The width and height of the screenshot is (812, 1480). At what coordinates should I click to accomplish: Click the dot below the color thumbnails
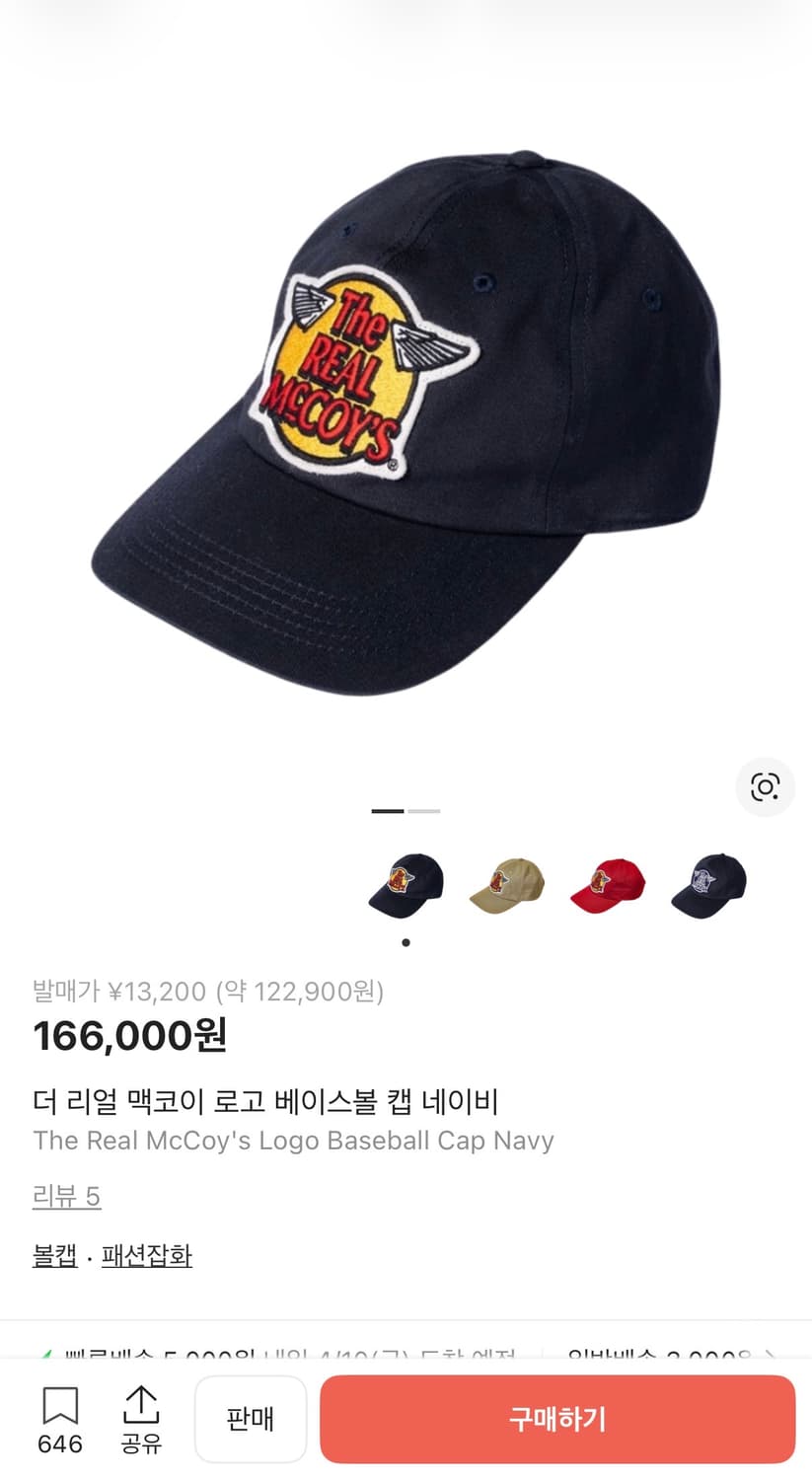click(406, 942)
